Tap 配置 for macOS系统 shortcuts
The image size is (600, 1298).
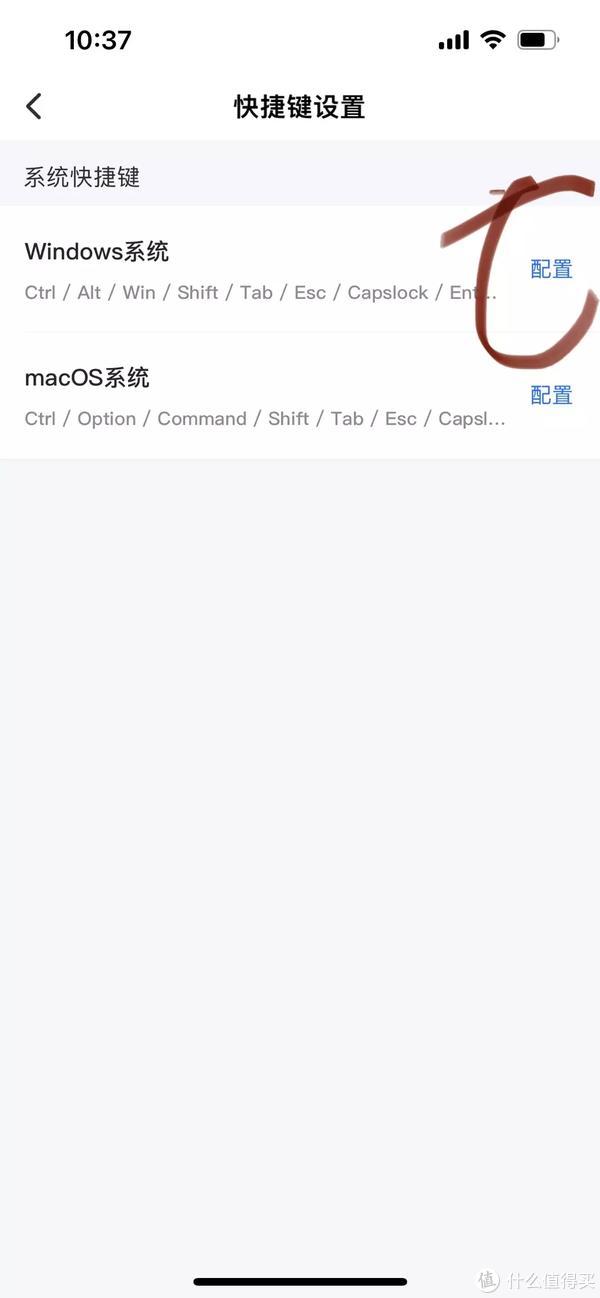point(551,395)
